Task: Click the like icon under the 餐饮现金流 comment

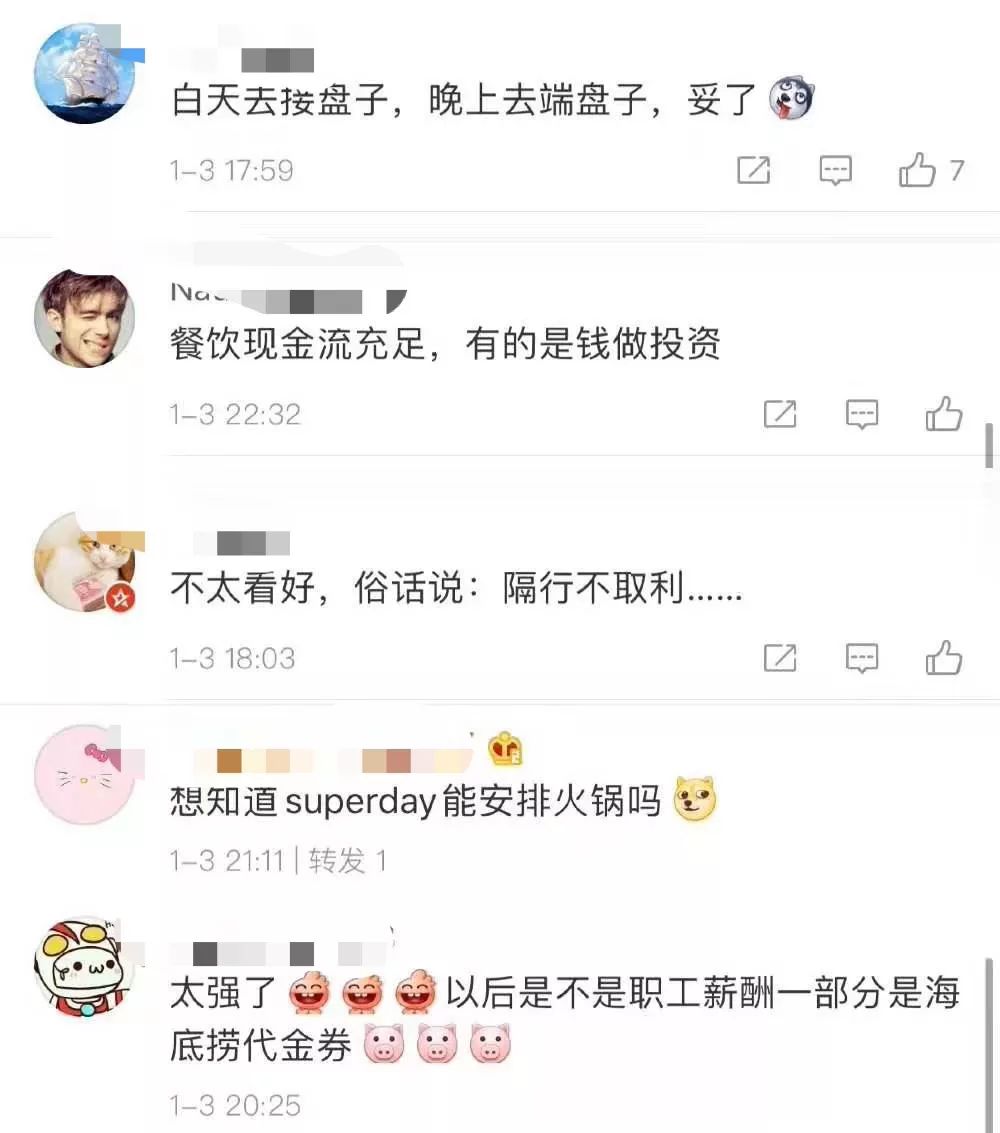Action: click(945, 414)
